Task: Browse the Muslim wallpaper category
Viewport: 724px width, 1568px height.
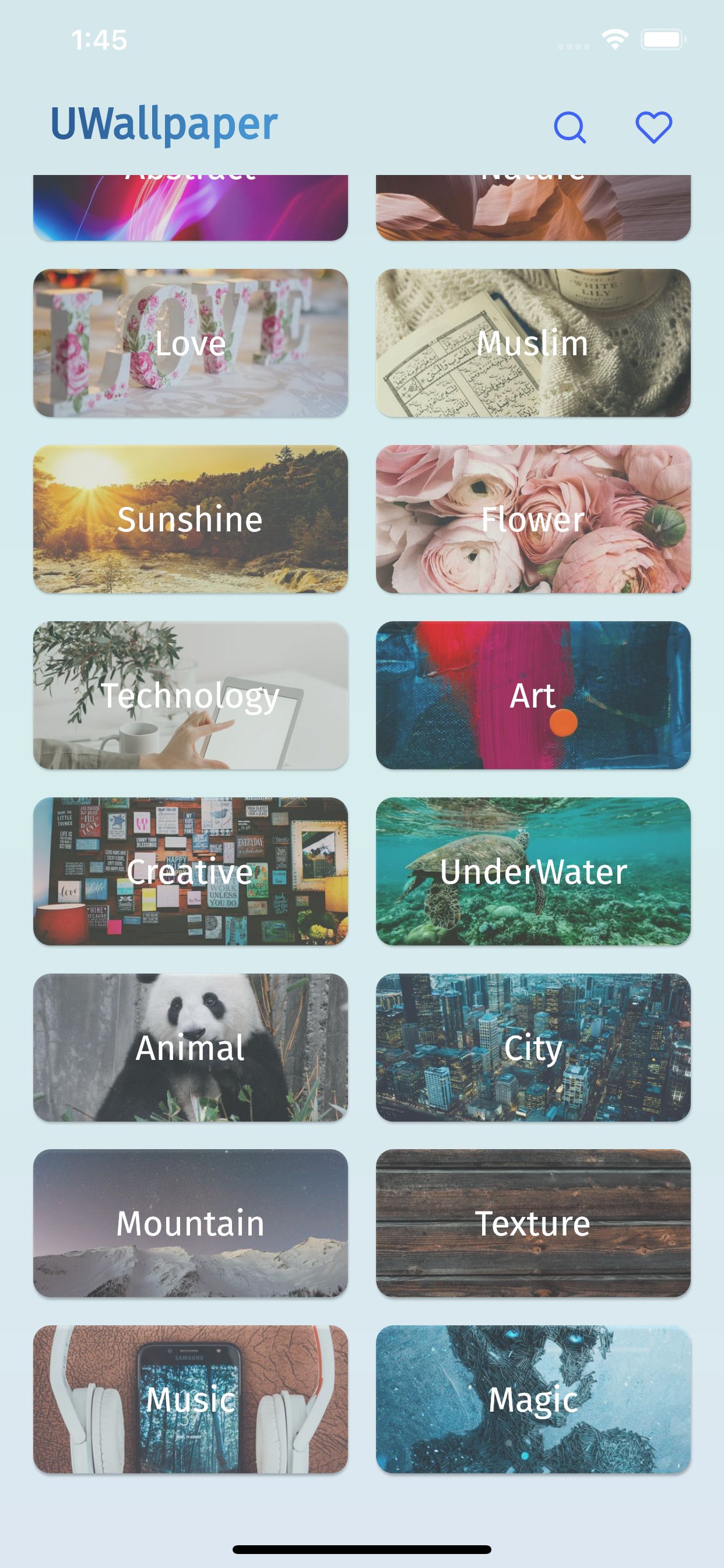Action: point(533,342)
